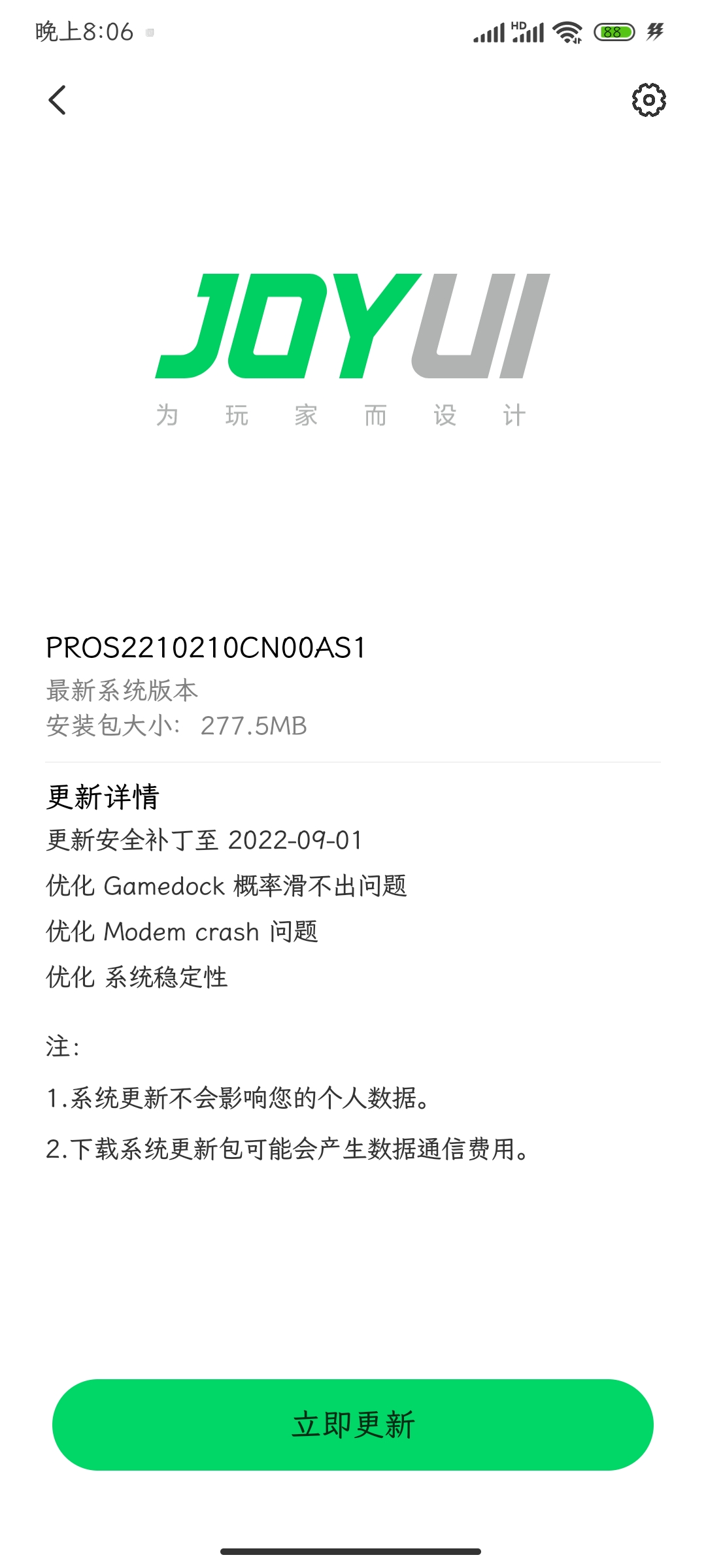706x1568 pixels.
Task: Open update settings via the gear icon
Action: [x=648, y=100]
